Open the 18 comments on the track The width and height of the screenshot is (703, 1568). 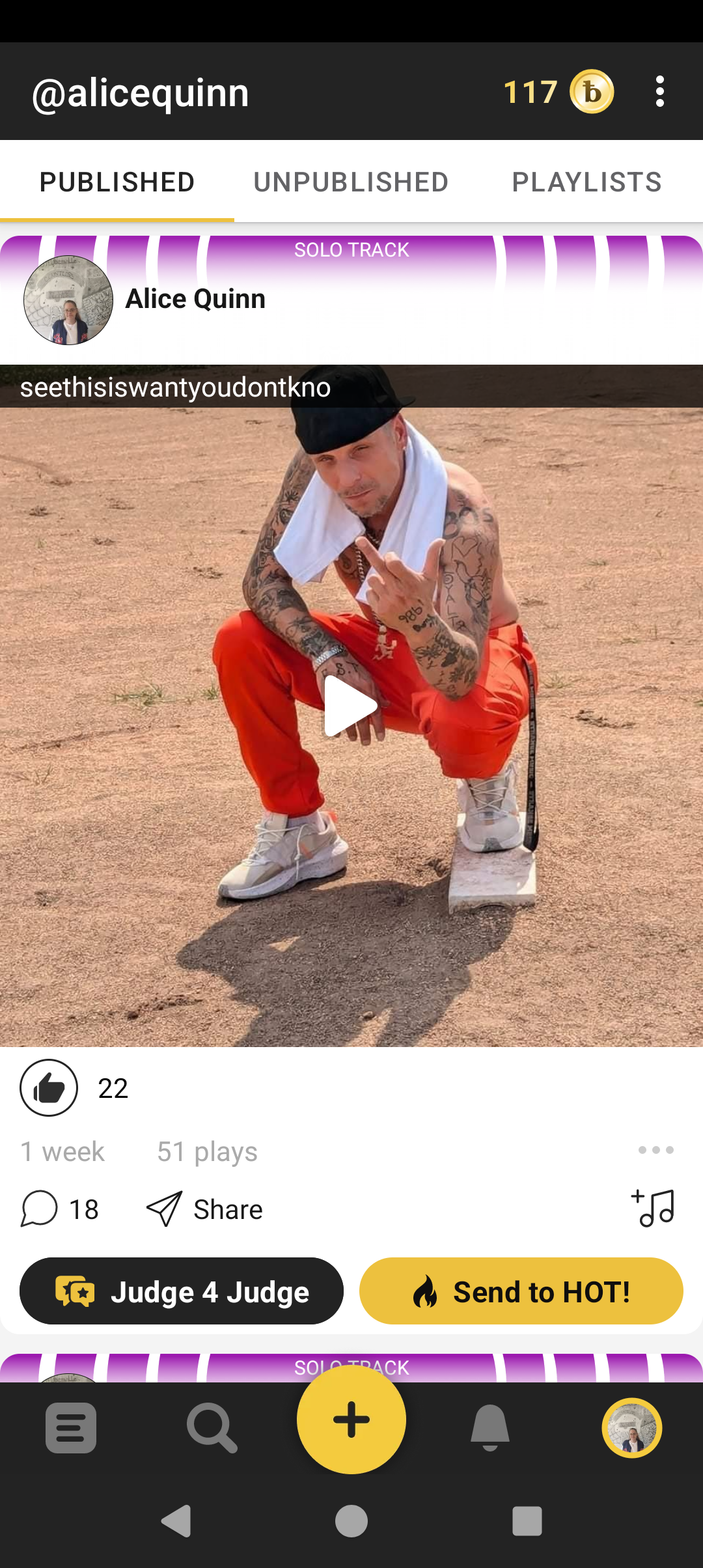point(60,1209)
